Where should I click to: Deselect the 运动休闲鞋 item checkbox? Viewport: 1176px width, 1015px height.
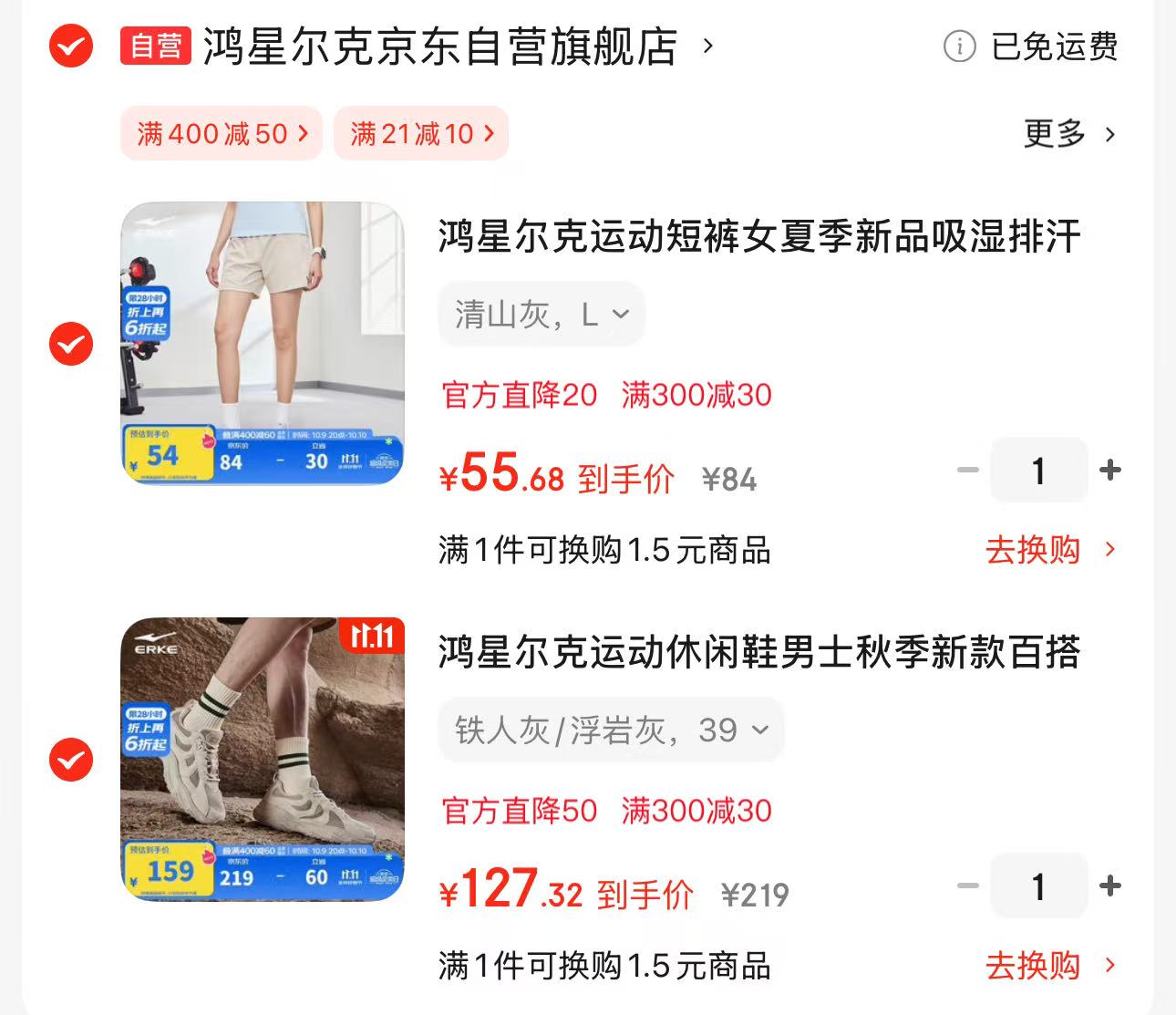(x=71, y=759)
